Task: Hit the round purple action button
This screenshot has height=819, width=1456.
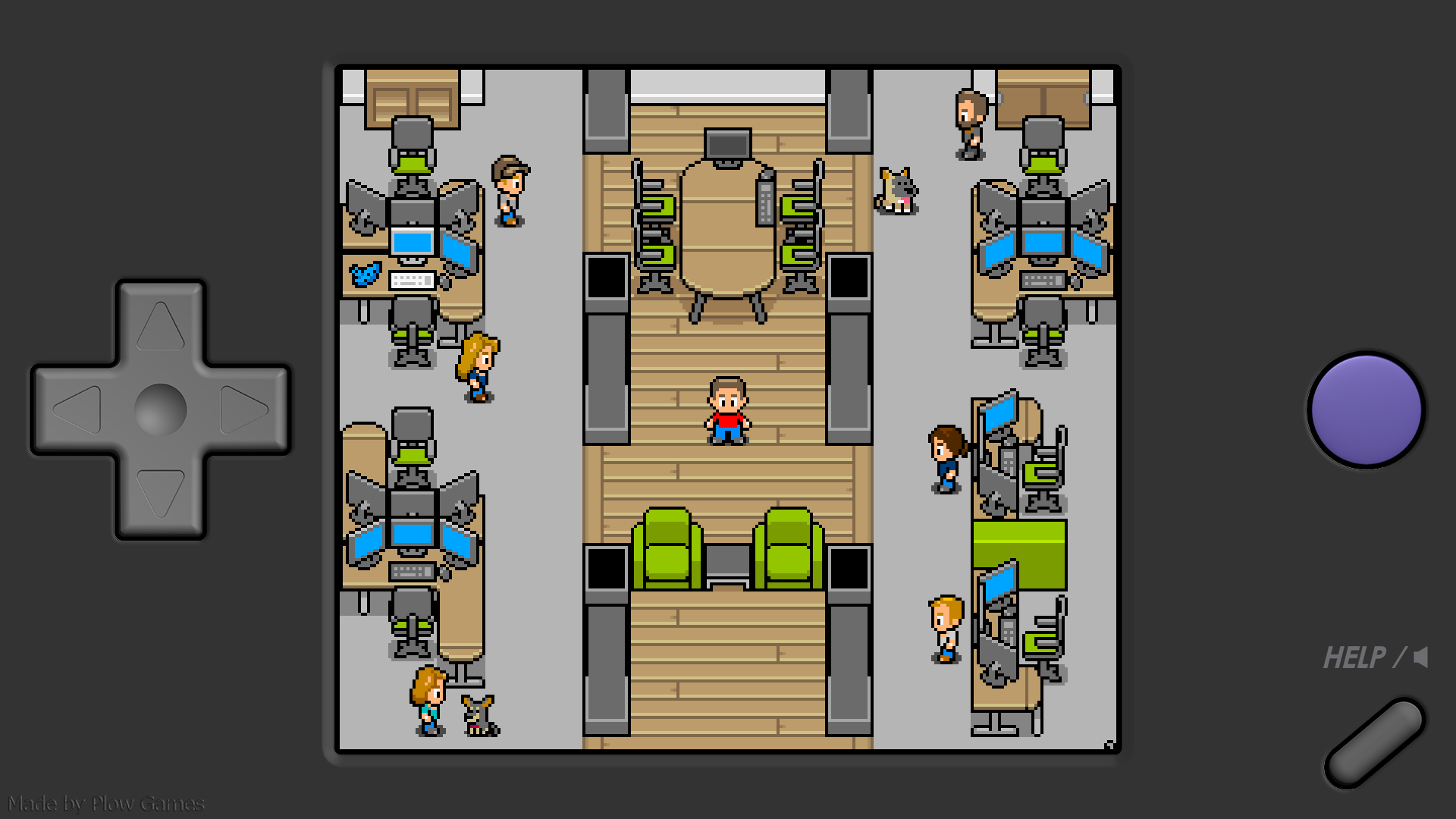Action: 1366,409
